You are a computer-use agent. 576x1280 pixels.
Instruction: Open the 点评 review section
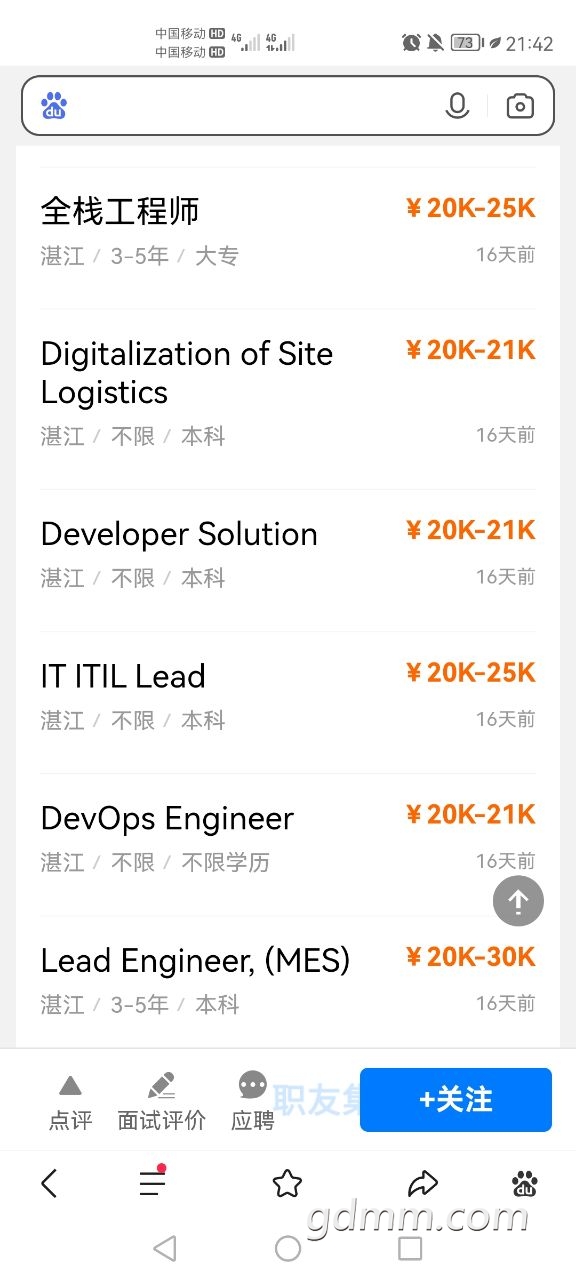click(x=70, y=1102)
